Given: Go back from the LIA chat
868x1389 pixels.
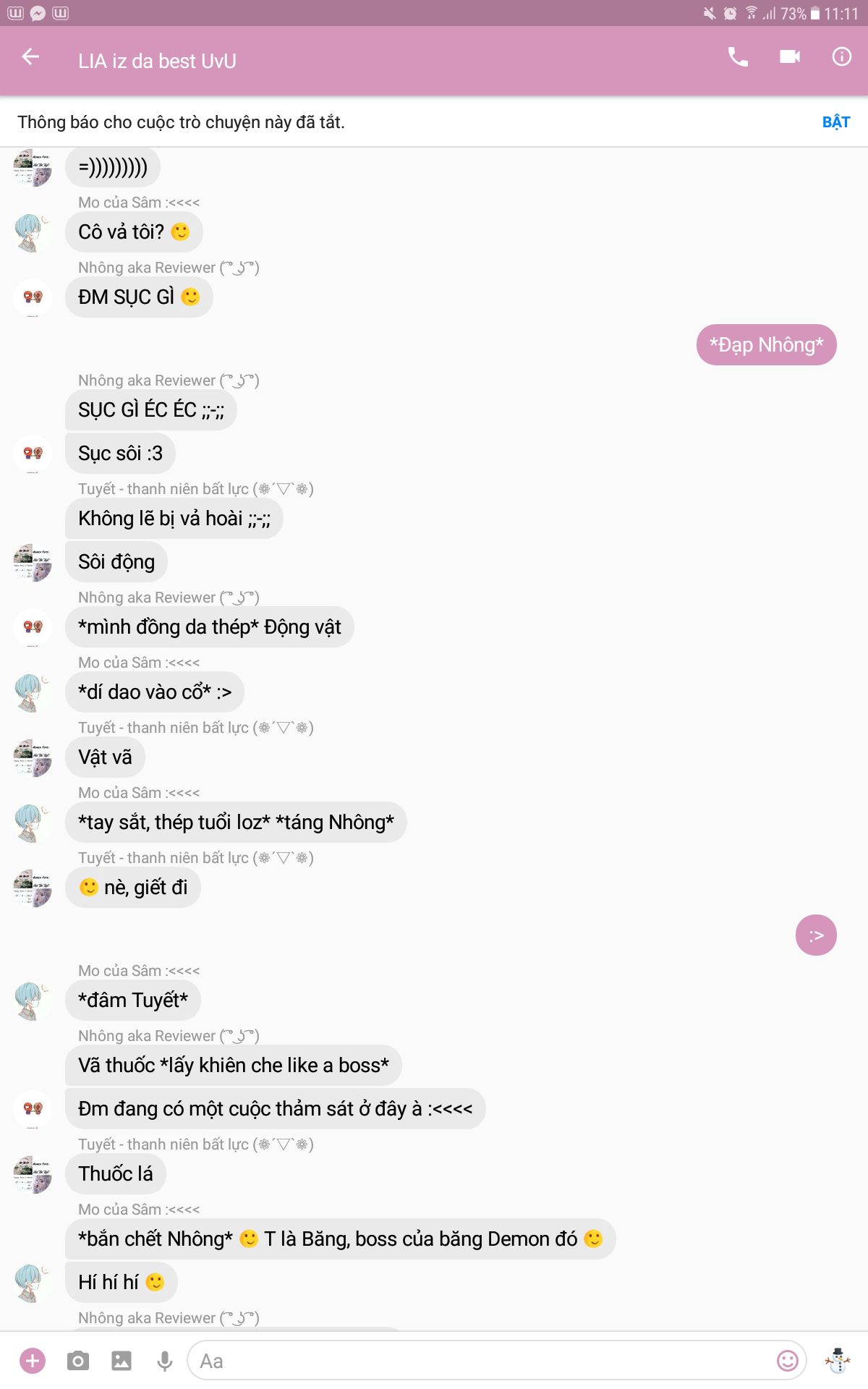Looking at the screenshot, I should [30, 57].
